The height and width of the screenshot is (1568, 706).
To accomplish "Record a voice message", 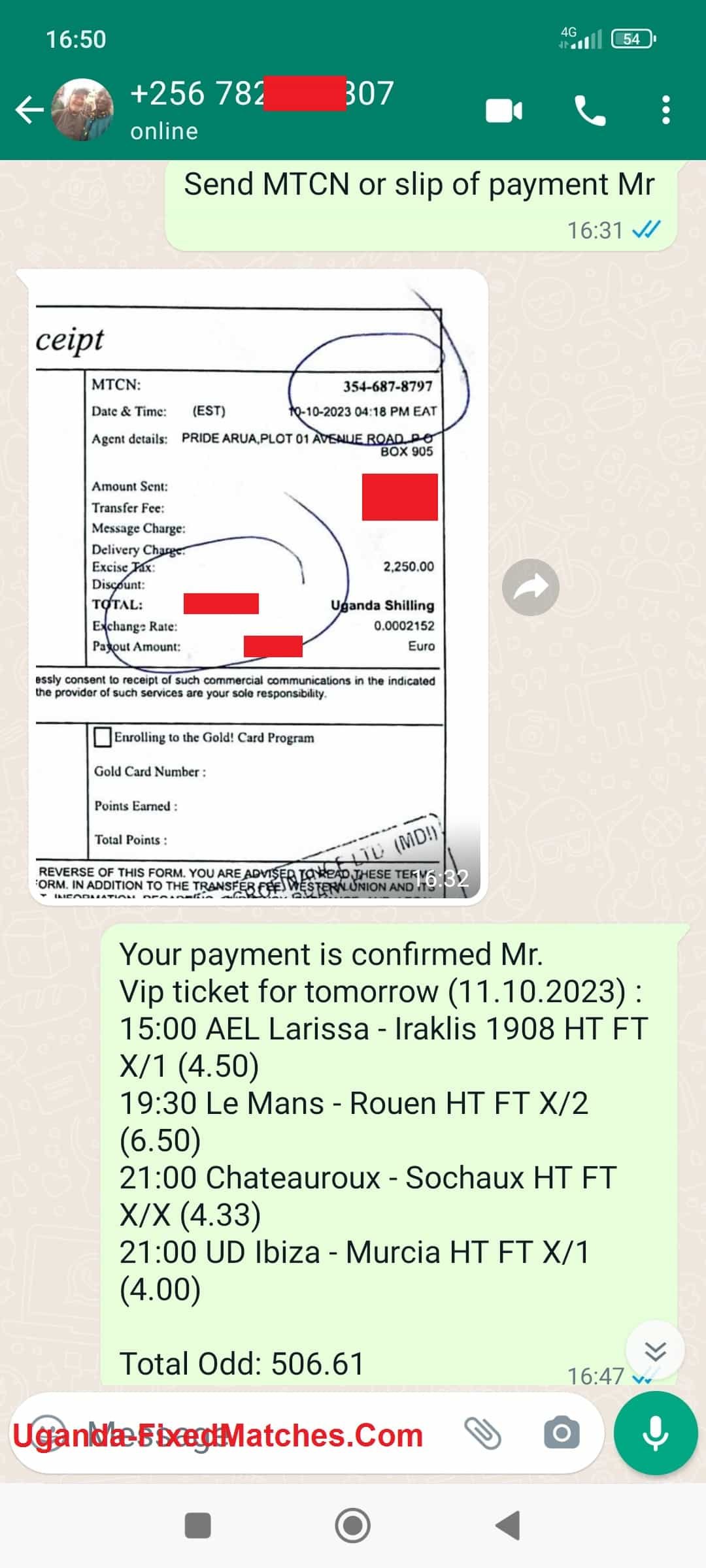I will pos(655,1433).
